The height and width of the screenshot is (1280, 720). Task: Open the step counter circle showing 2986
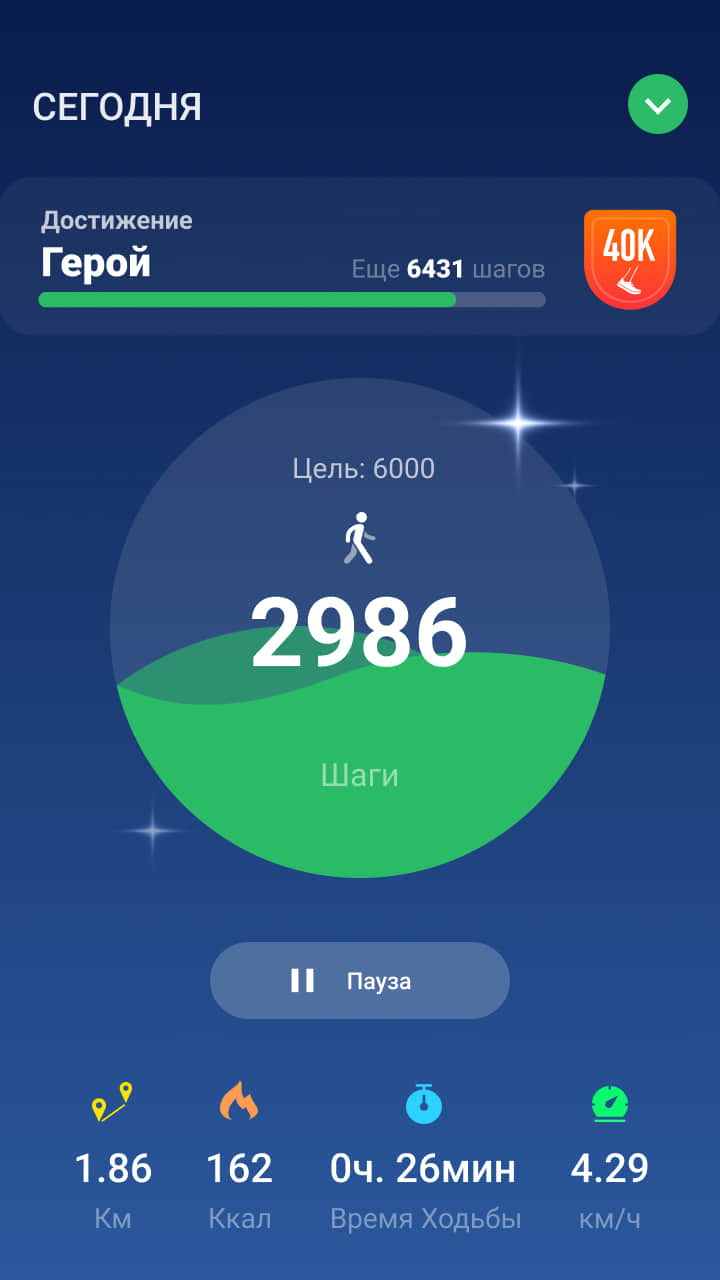click(360, 628)
